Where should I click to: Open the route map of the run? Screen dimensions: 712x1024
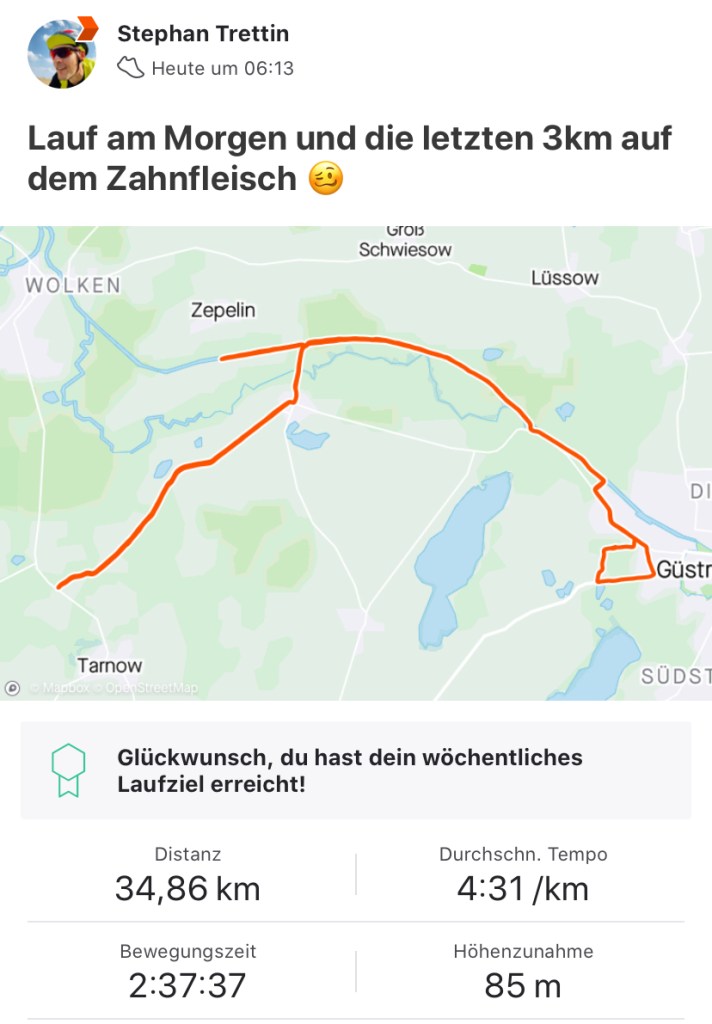tap(356, 462)
